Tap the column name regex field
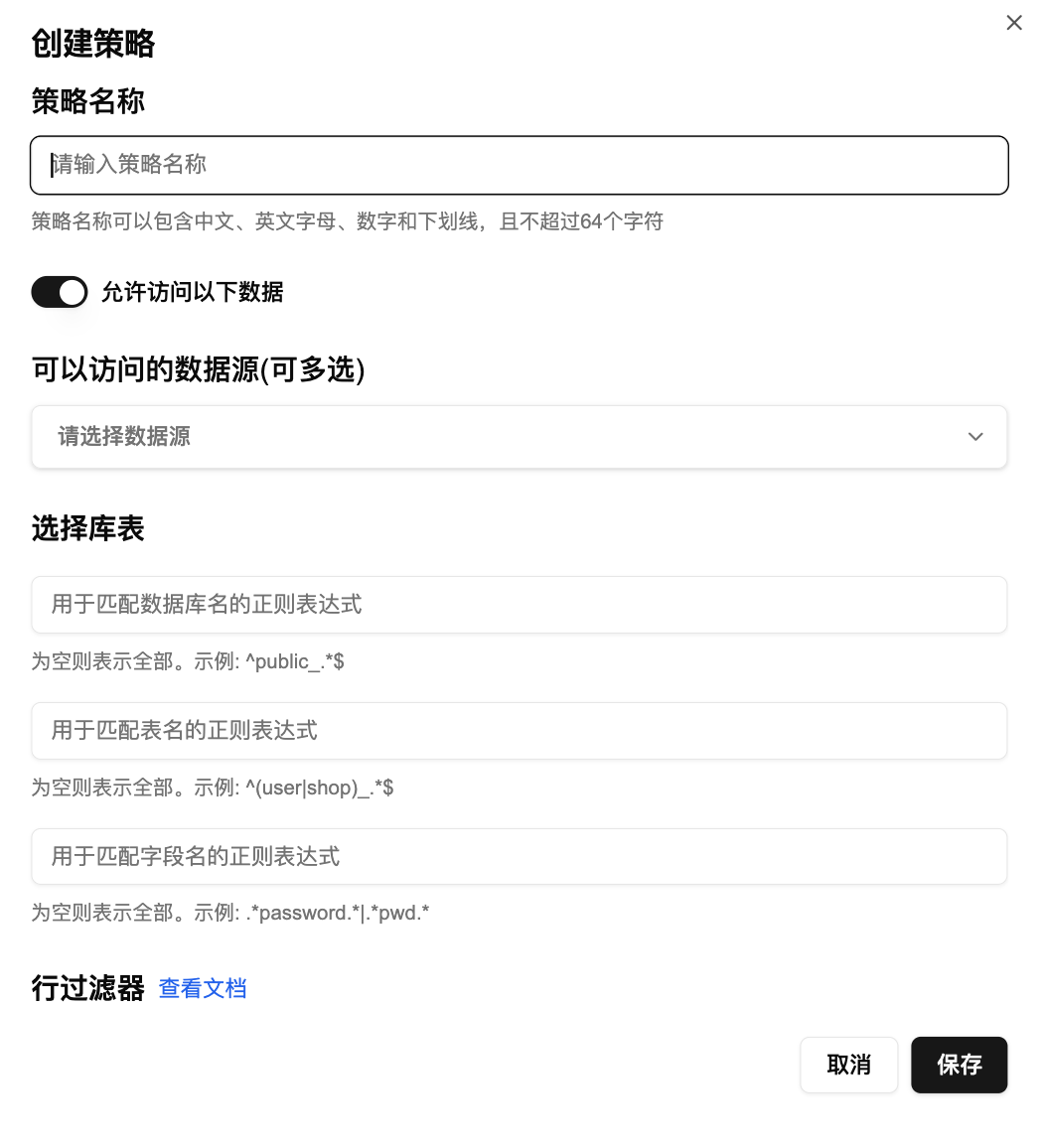This screenshot has width=1043, height=1148. (519, 857)
